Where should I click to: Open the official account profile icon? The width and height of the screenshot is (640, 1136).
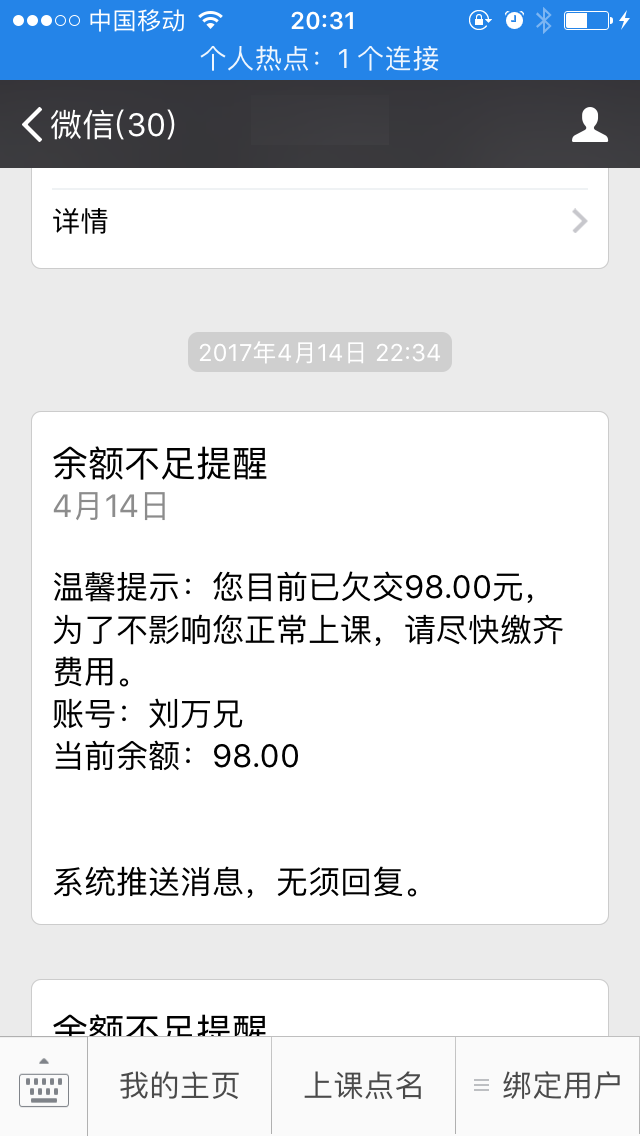click(589, 125)
